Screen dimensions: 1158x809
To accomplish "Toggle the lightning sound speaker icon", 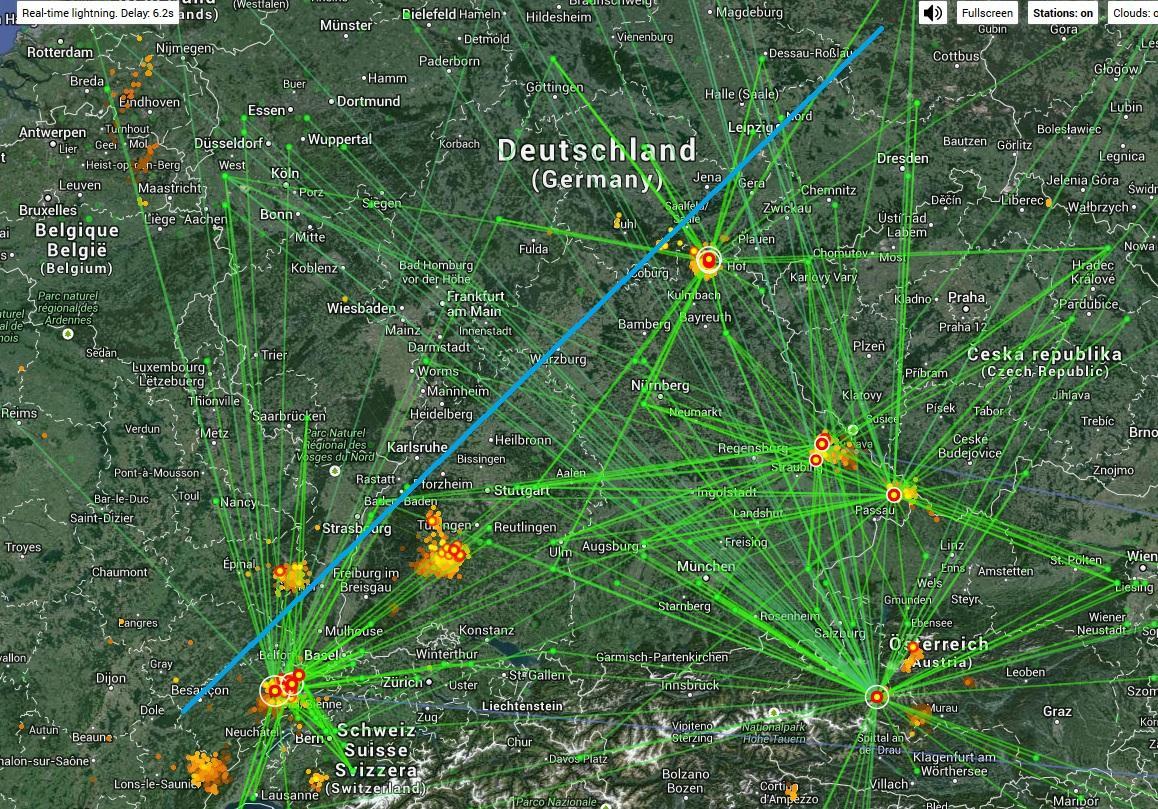I will pos(932,13).
